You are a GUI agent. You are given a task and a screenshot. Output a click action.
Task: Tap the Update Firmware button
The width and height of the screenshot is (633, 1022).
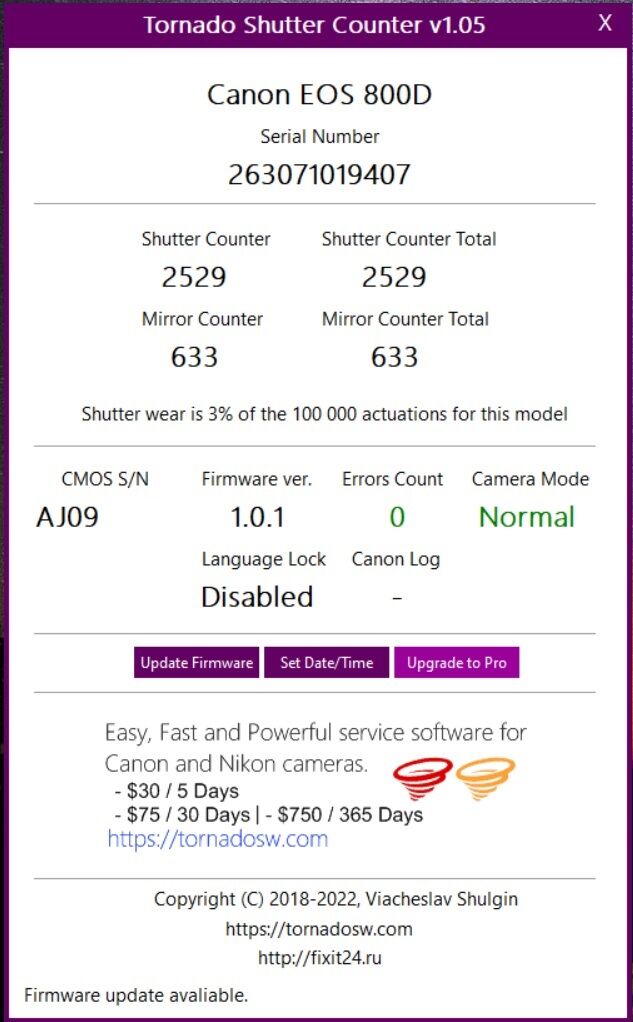click(196, 663)
